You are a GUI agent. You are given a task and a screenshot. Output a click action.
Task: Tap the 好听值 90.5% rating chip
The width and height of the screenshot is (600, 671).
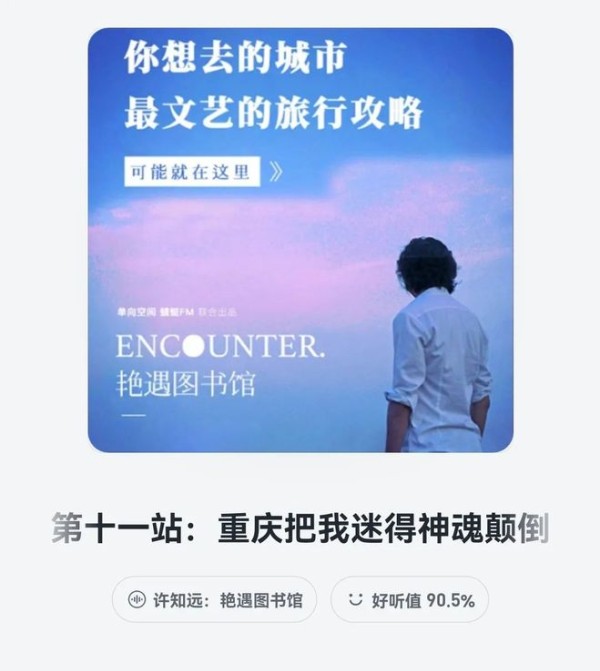pos(410,600)
